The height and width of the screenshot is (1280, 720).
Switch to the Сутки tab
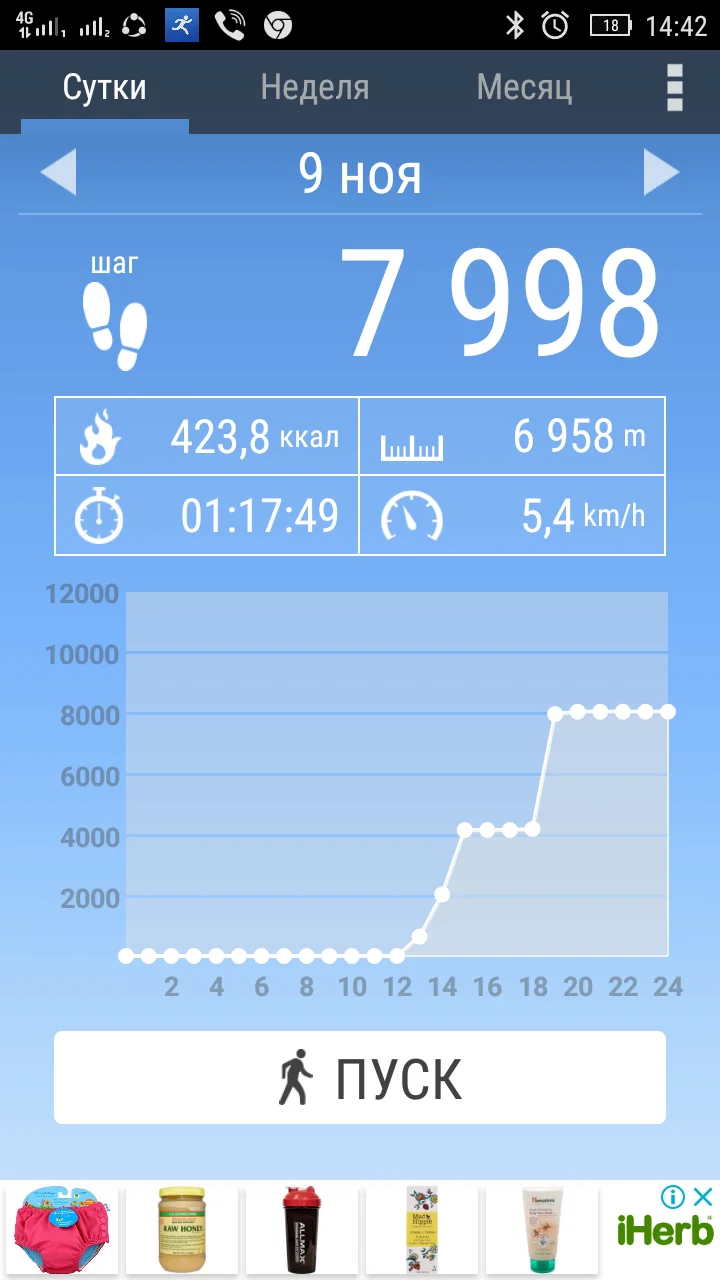pos(105,88)
